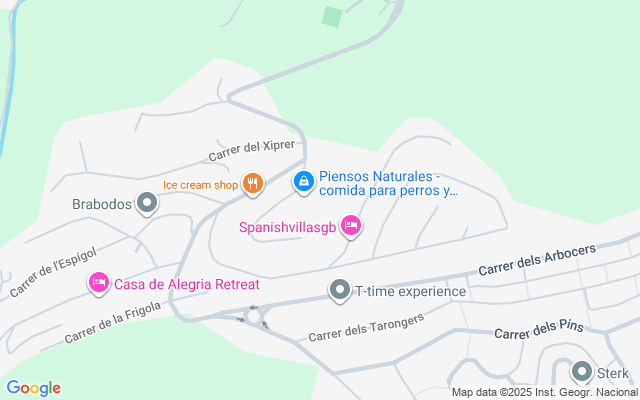640x400 pixels.
Task: Select the Piensos Naturales shop pin
Action: click(304, 182)
